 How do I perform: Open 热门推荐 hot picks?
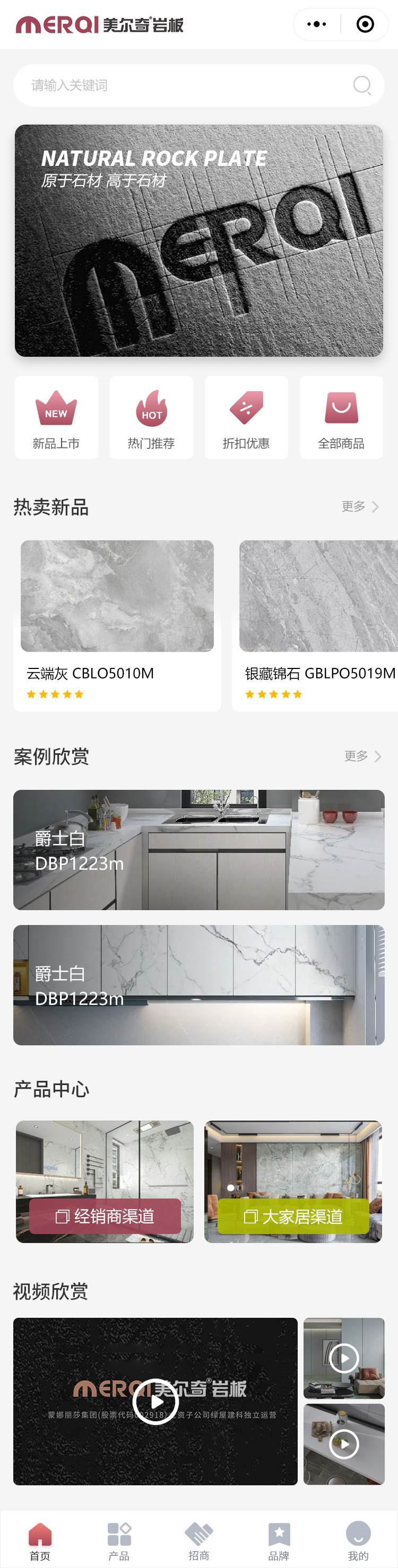[151, 418]
